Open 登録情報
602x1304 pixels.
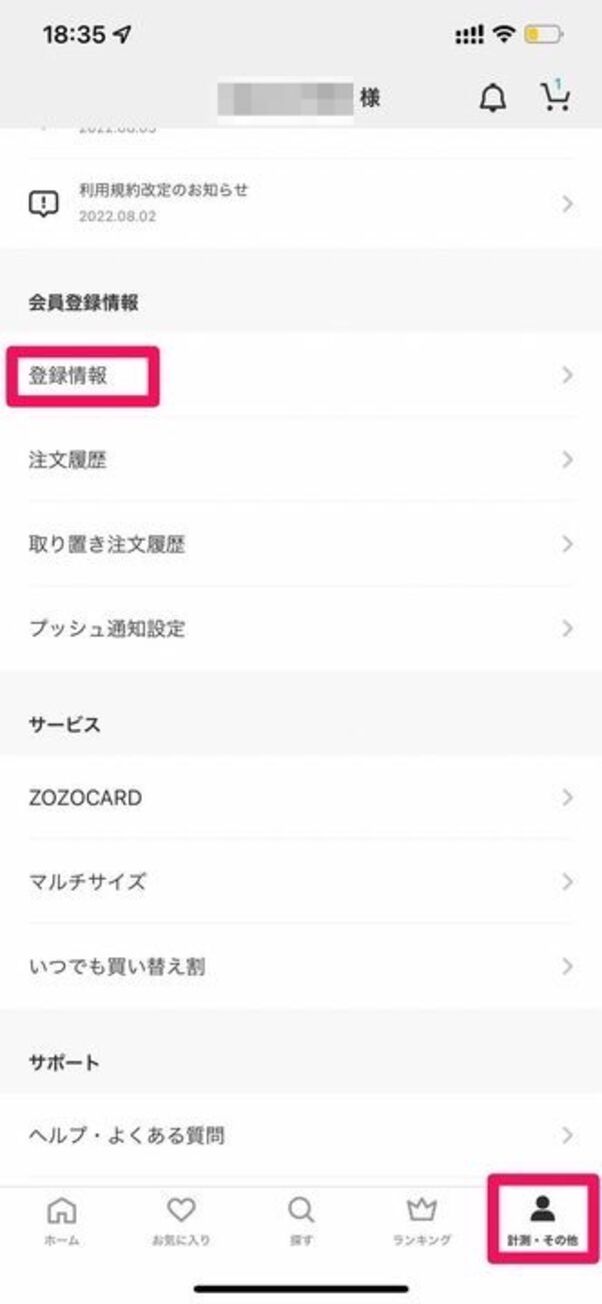(x=301, y=376)
